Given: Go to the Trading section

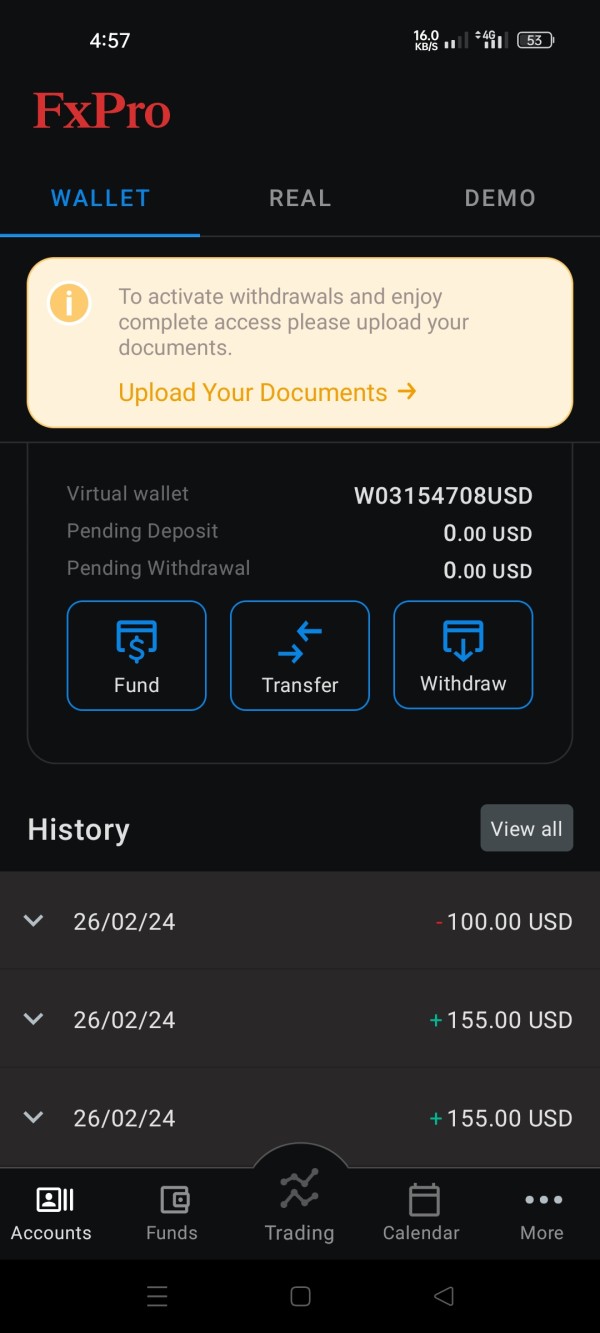Looking at the screenshot, I should 299,1205.
